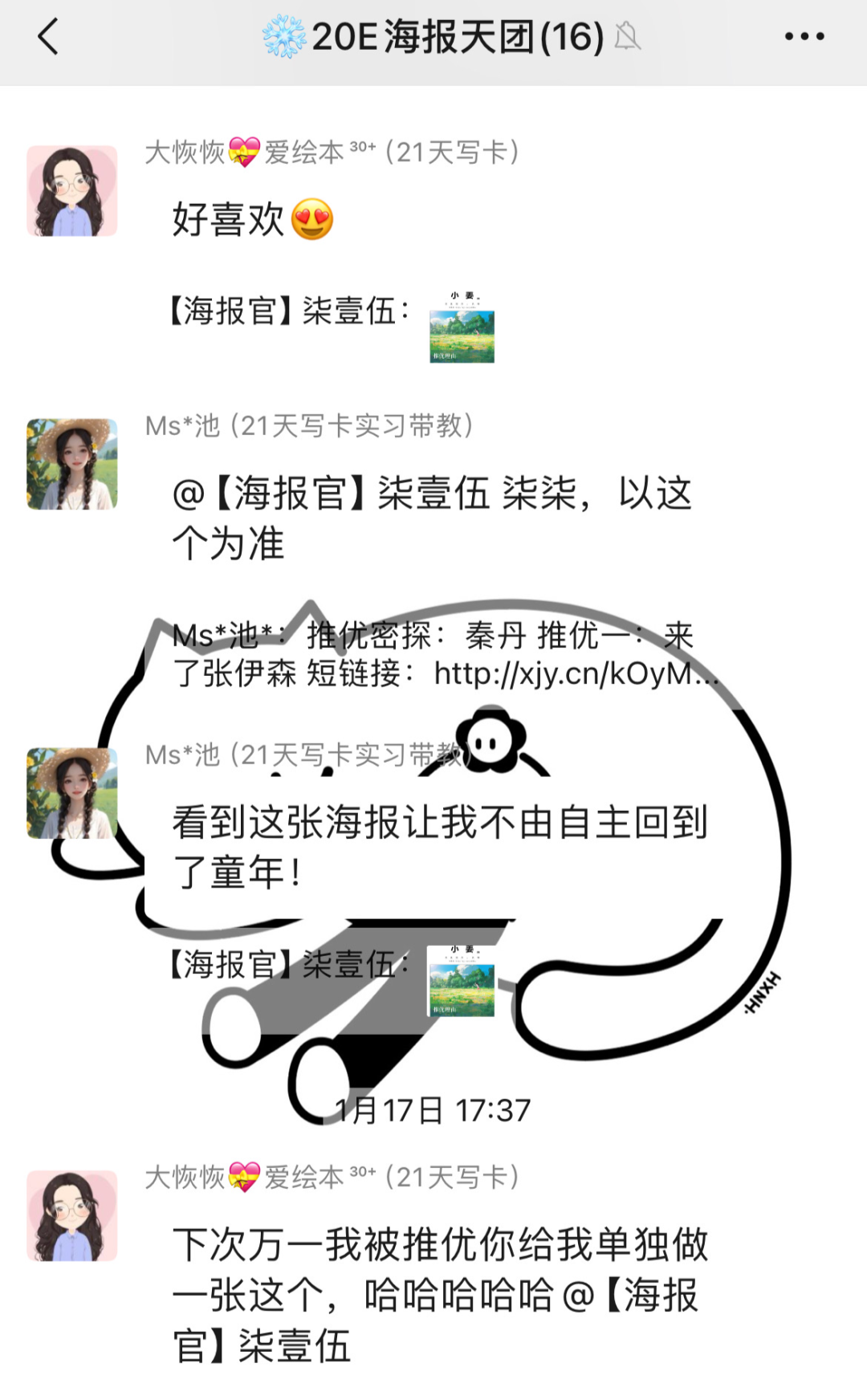Image resolution: width=867 pixels, height=1400 pixels.
Task: Open the quoted poster under 好喜欢
Action: pyautogui.click(x=462, y=328)
